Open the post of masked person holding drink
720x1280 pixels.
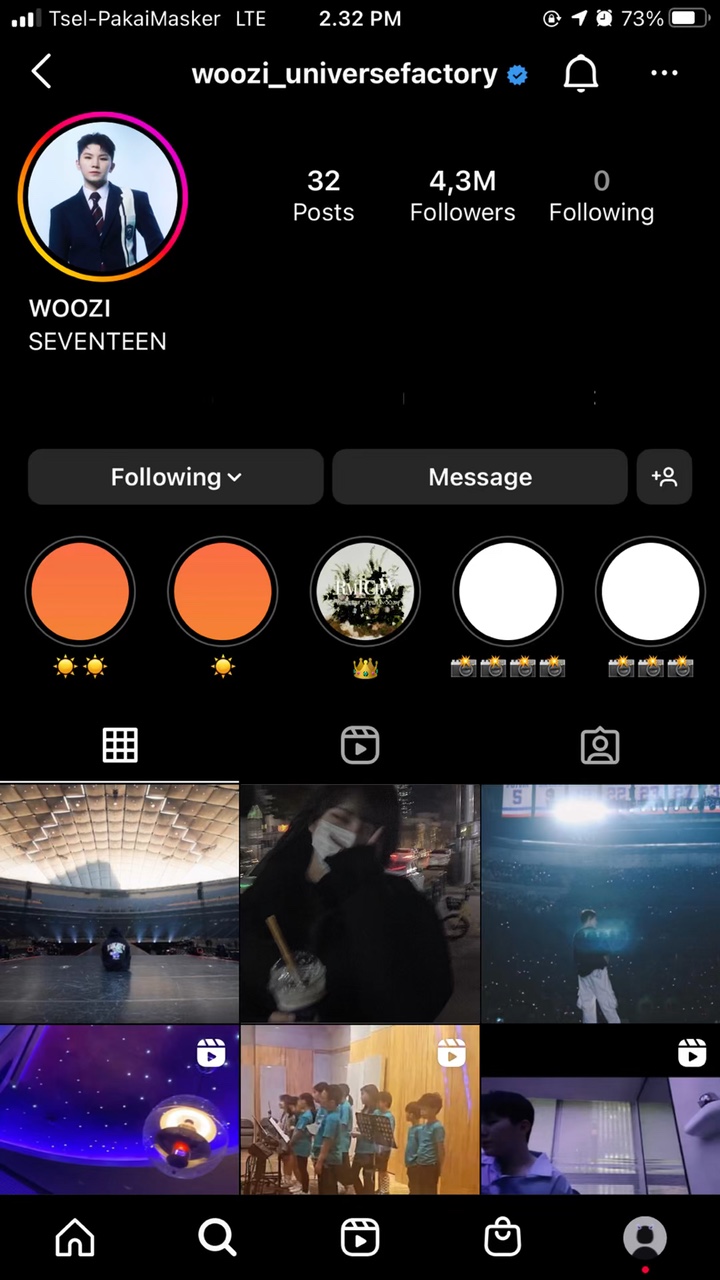[x=360, y=903]
